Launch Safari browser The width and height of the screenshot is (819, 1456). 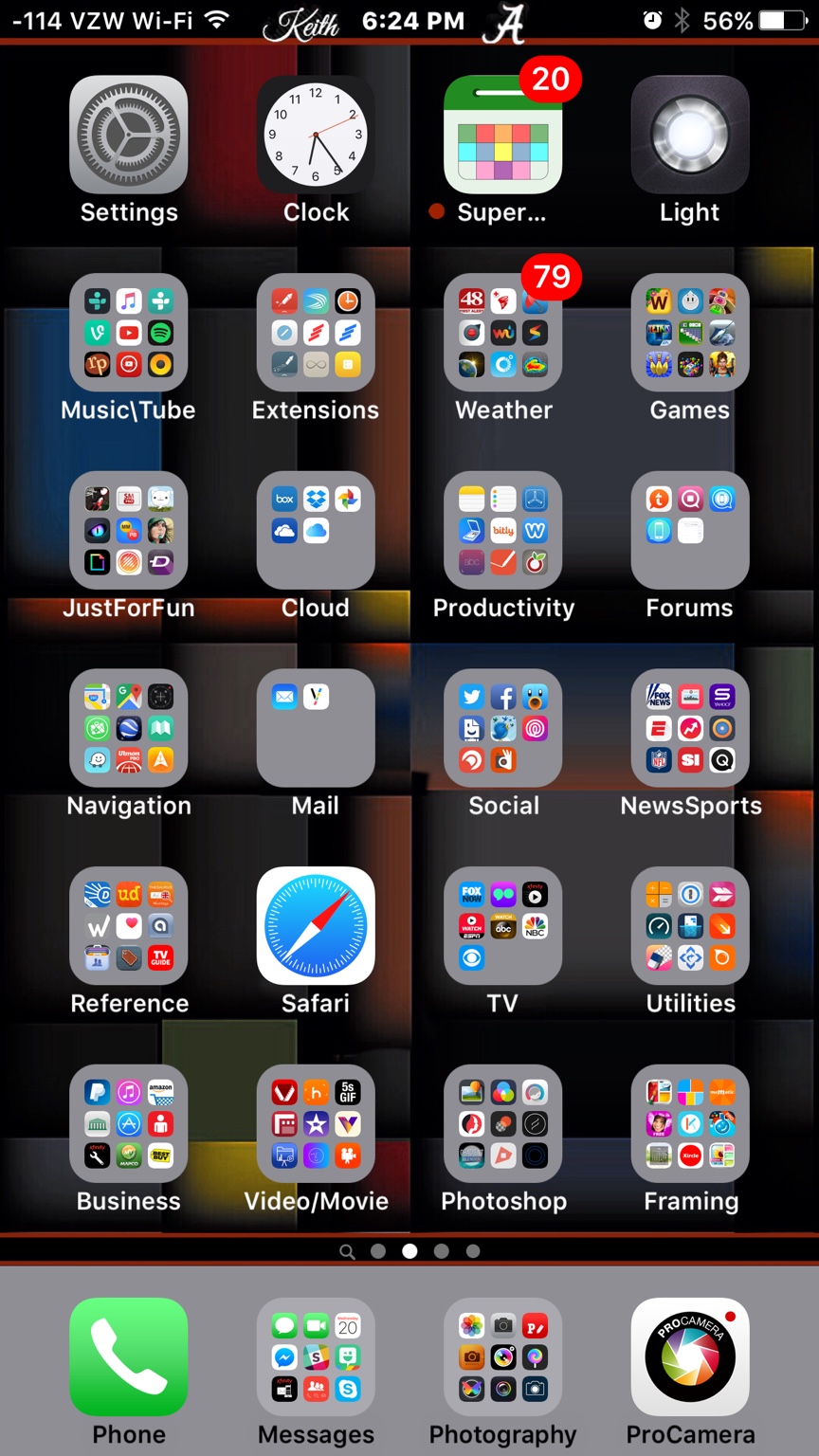coord(316,926)
